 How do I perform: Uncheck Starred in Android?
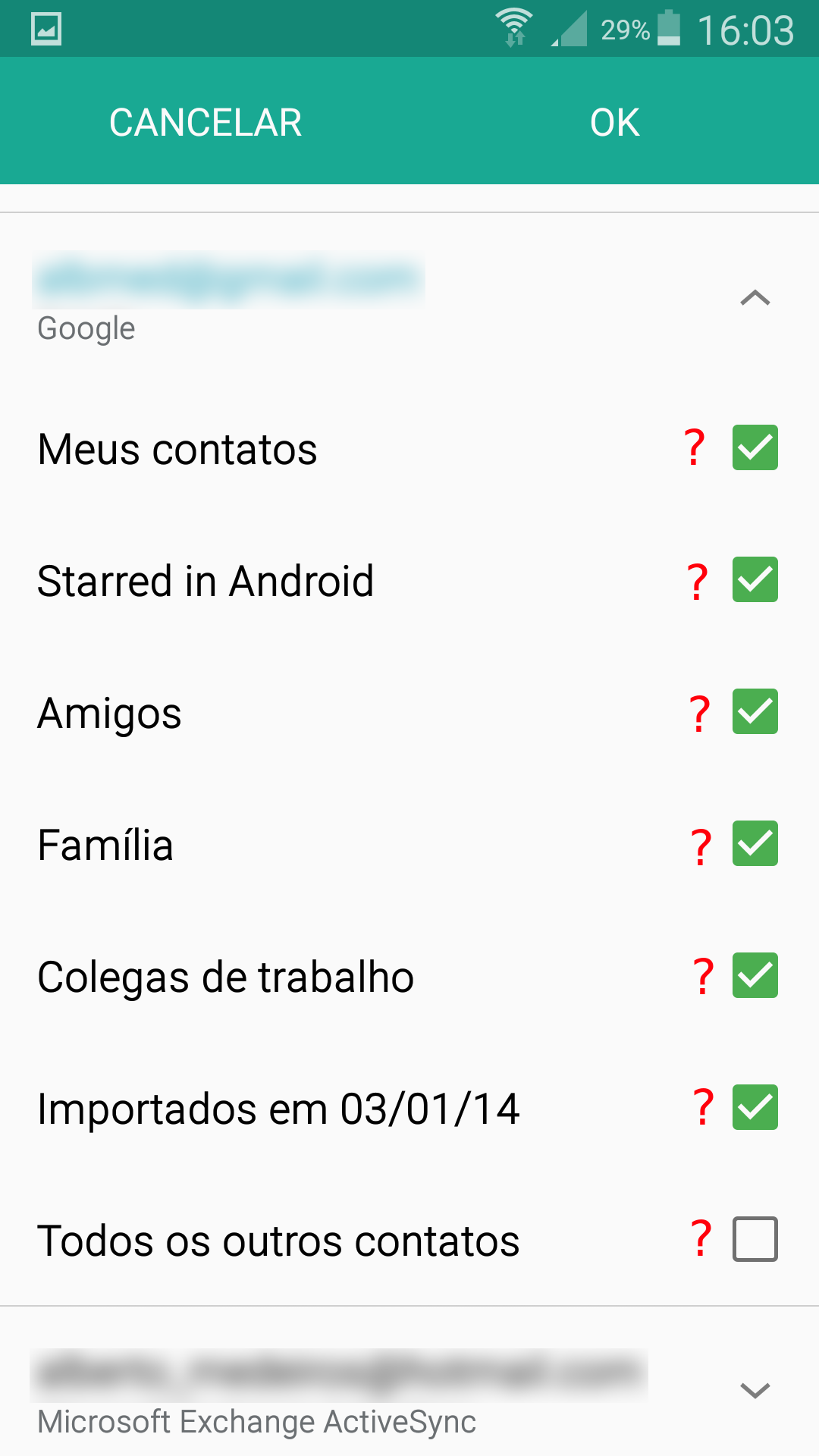click(755, 579)
